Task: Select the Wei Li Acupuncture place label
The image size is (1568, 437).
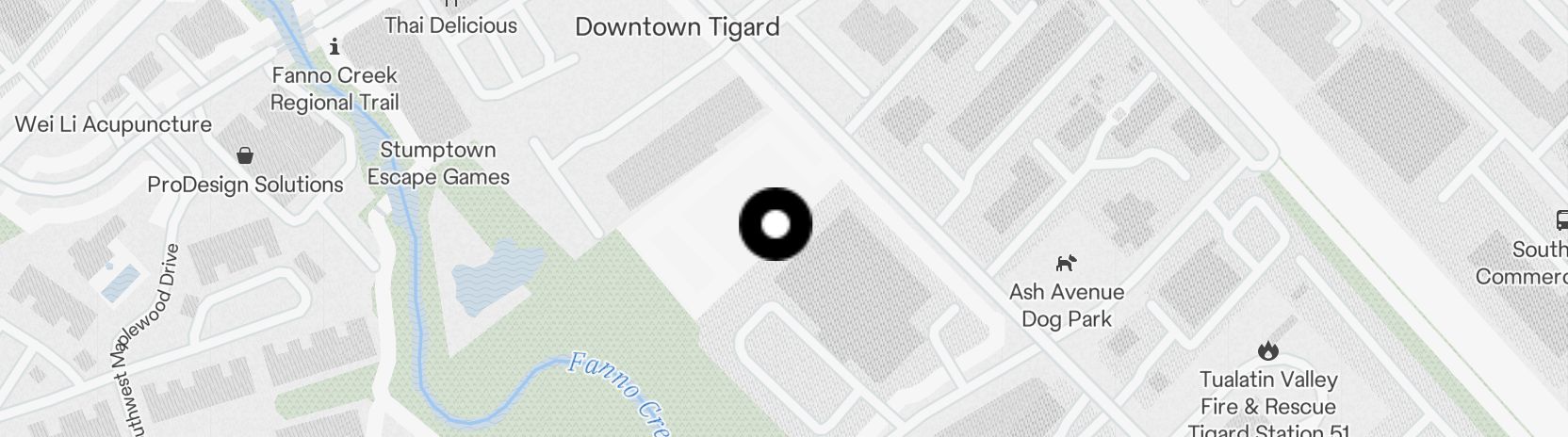Action: click(113, 124)
